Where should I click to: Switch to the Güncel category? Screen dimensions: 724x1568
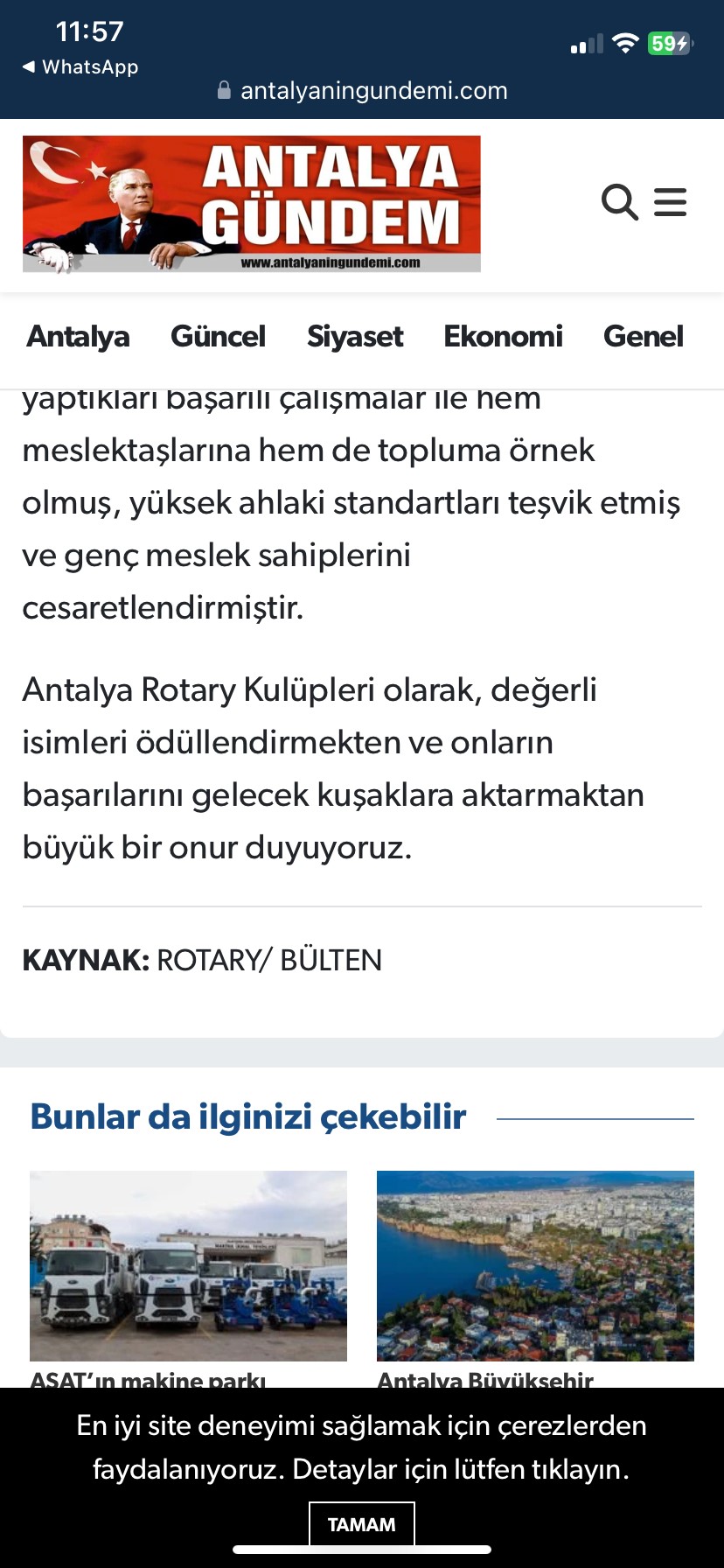point(218,337)
